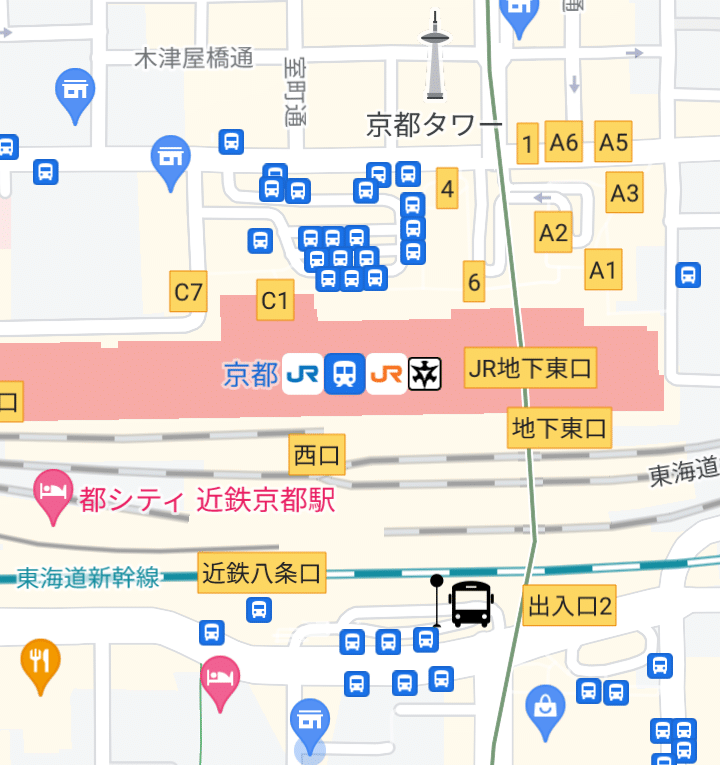Image resolution: width=720 pixels, height=765 pixels.
Task: Tap the JR地下東口 exit marker
Action: pyautogui.click(x=531, y=368)
